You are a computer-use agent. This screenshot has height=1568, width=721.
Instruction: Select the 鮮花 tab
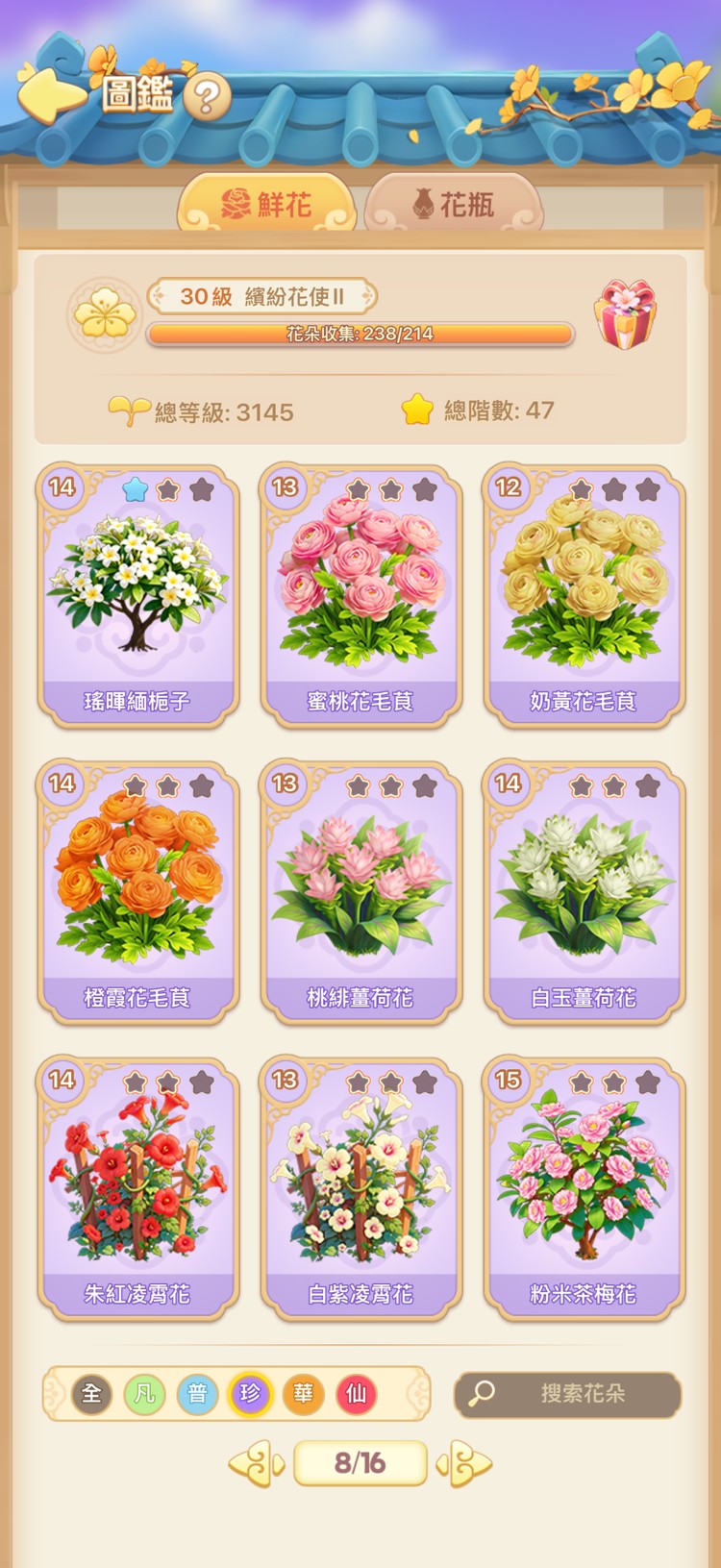pyautogui.click(x=266, y=204)
